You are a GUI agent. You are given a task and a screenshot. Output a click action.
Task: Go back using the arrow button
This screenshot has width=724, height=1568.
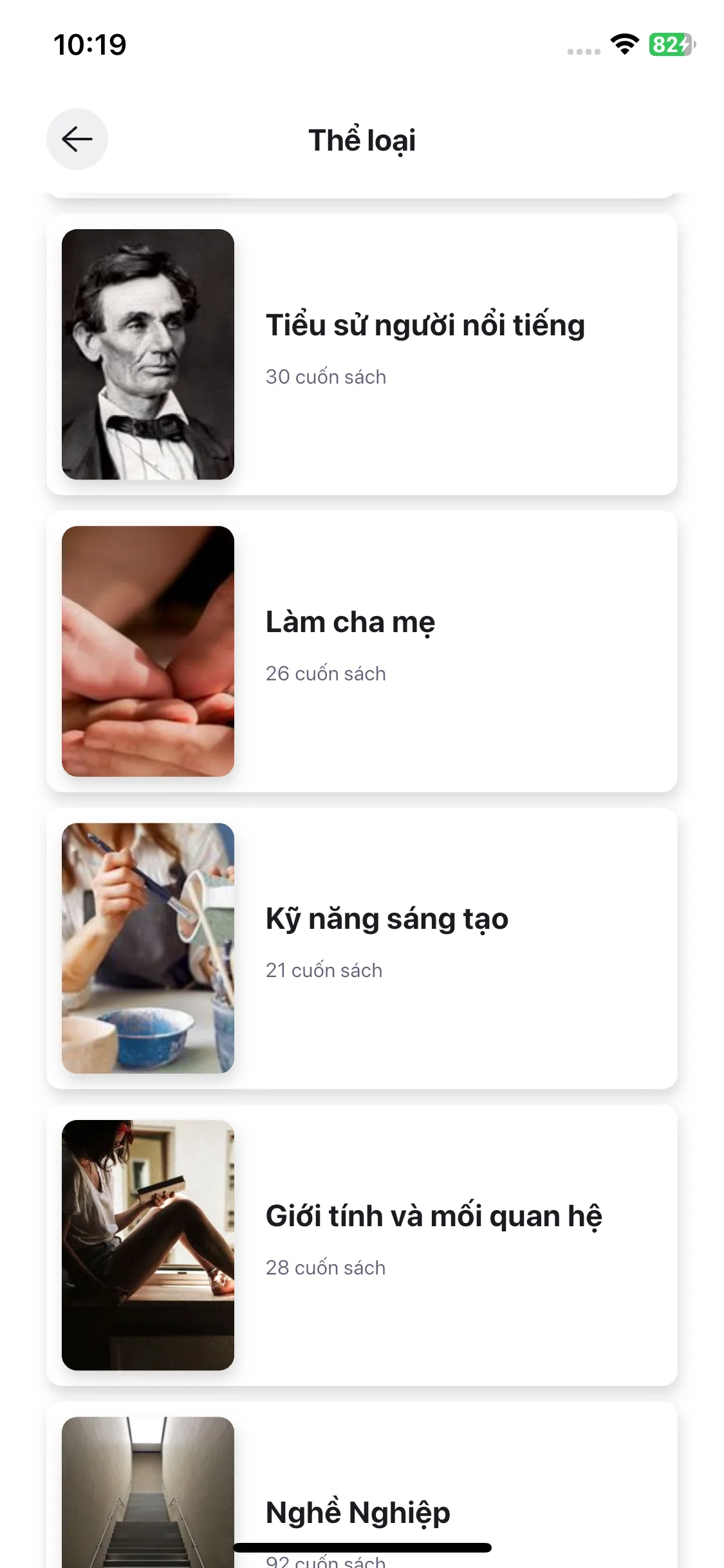point(77,139)
